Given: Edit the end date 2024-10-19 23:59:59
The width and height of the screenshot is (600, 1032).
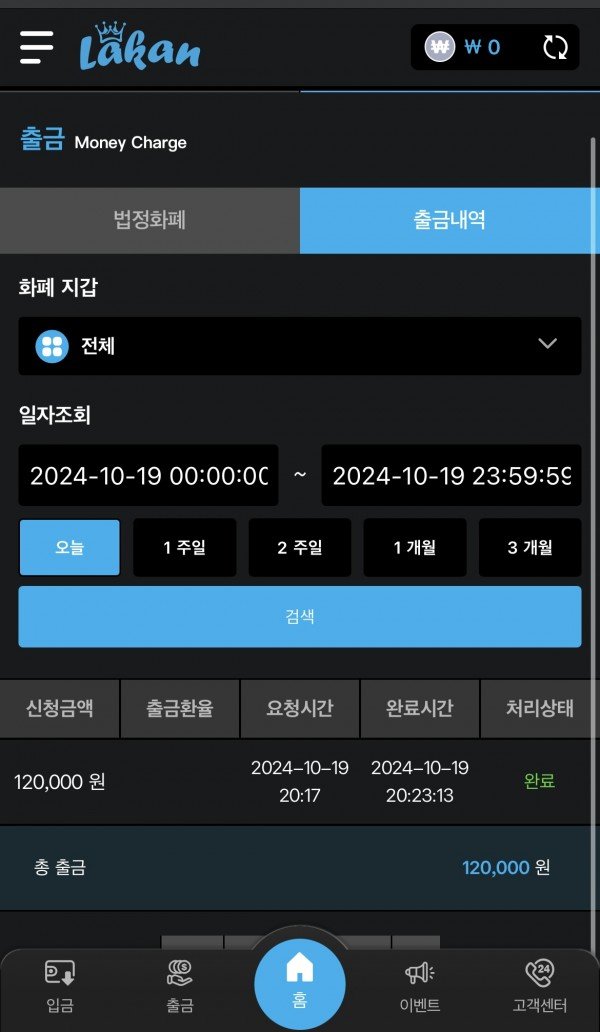Looking at the screenshot, I should coord(451,475).
